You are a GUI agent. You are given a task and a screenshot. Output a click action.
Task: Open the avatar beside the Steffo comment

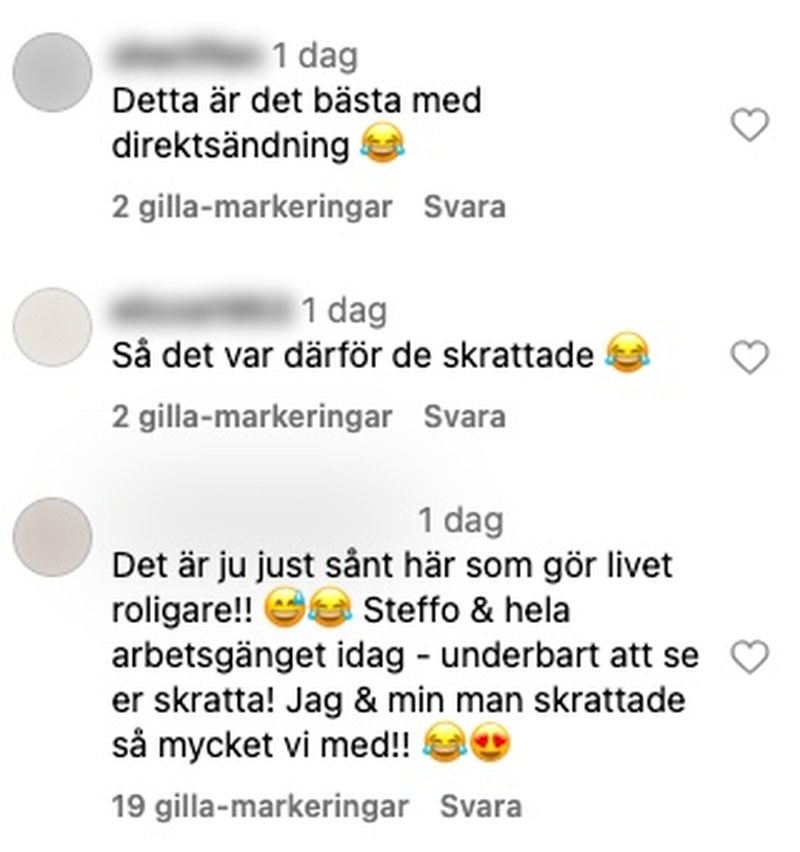tap(52, 537)
